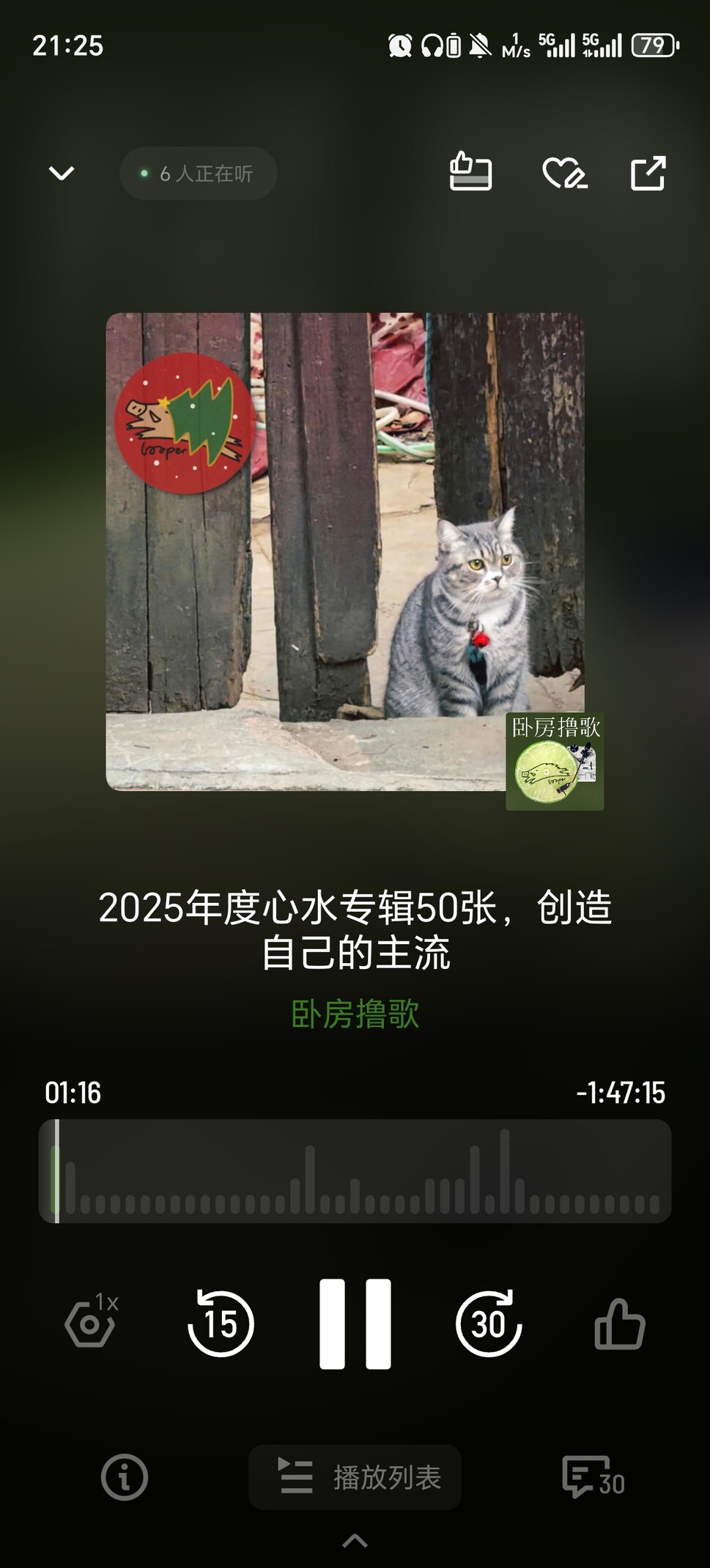710x1568 pixels.
Task: Share this episode via external share icon
Action: coord(648,174)
